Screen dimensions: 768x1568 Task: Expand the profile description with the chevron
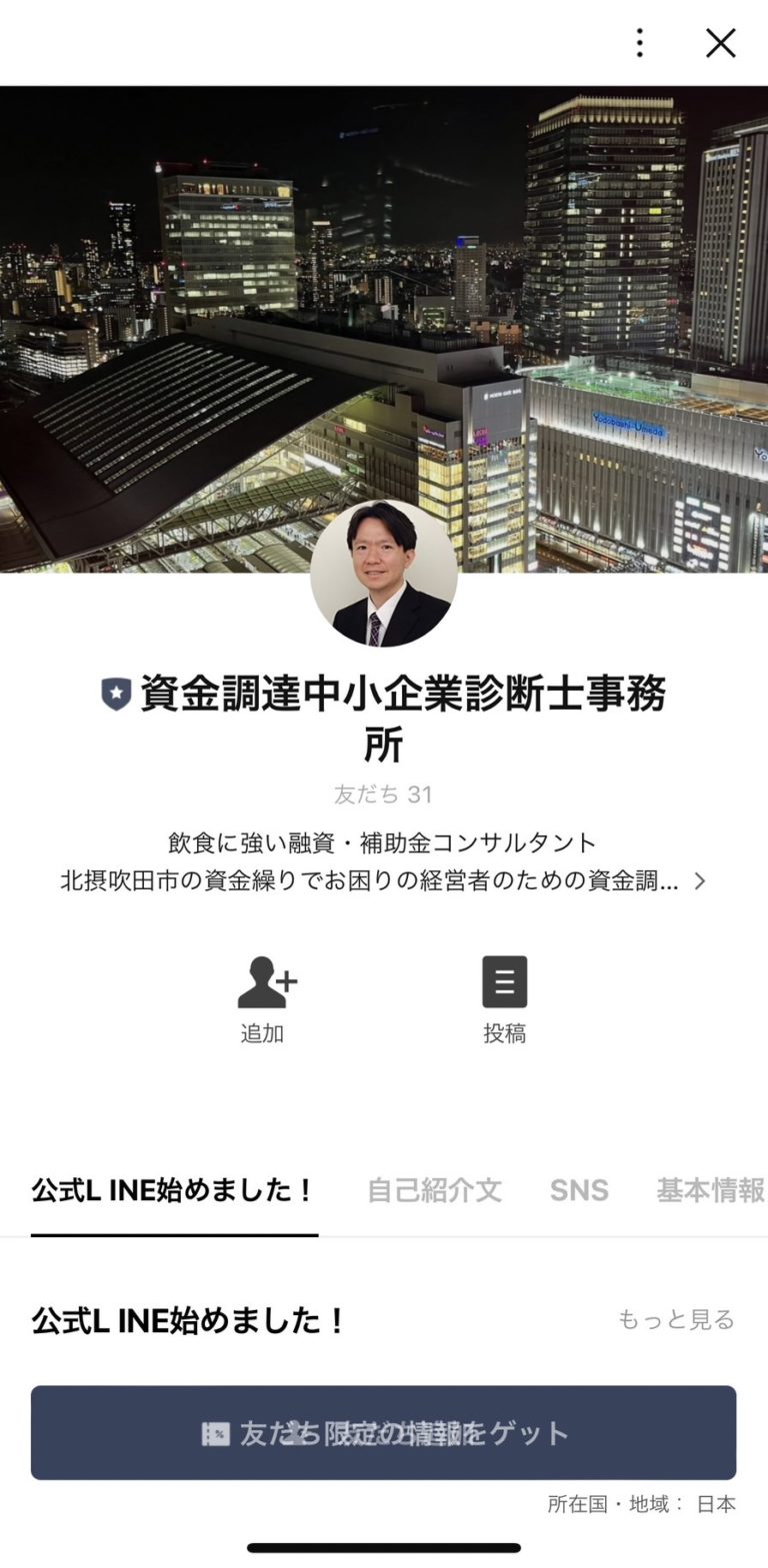point(701,881)
